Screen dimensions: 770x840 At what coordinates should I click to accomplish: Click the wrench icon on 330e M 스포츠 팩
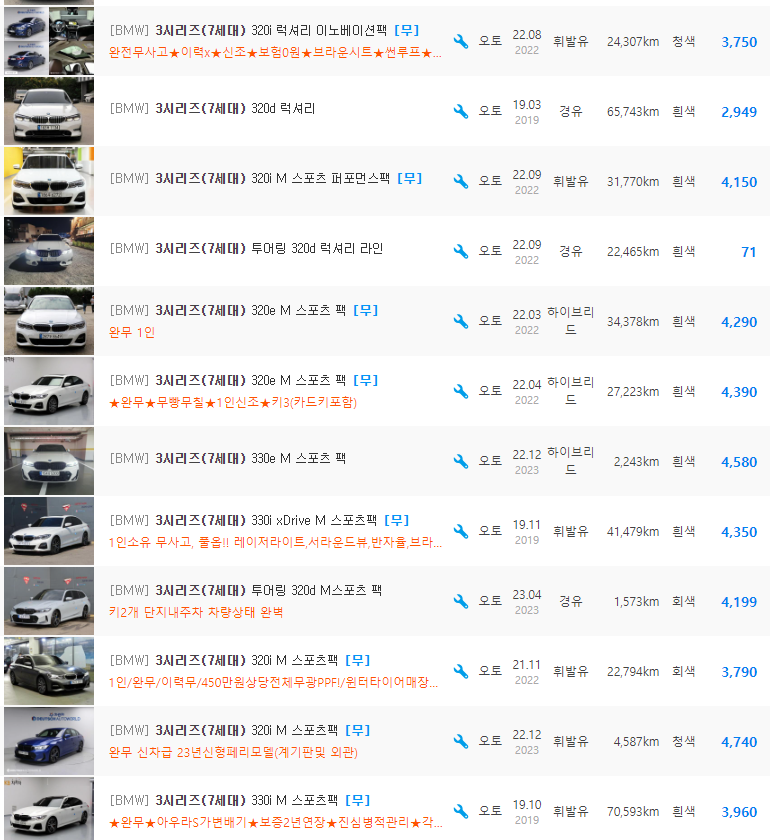(461, 460)
